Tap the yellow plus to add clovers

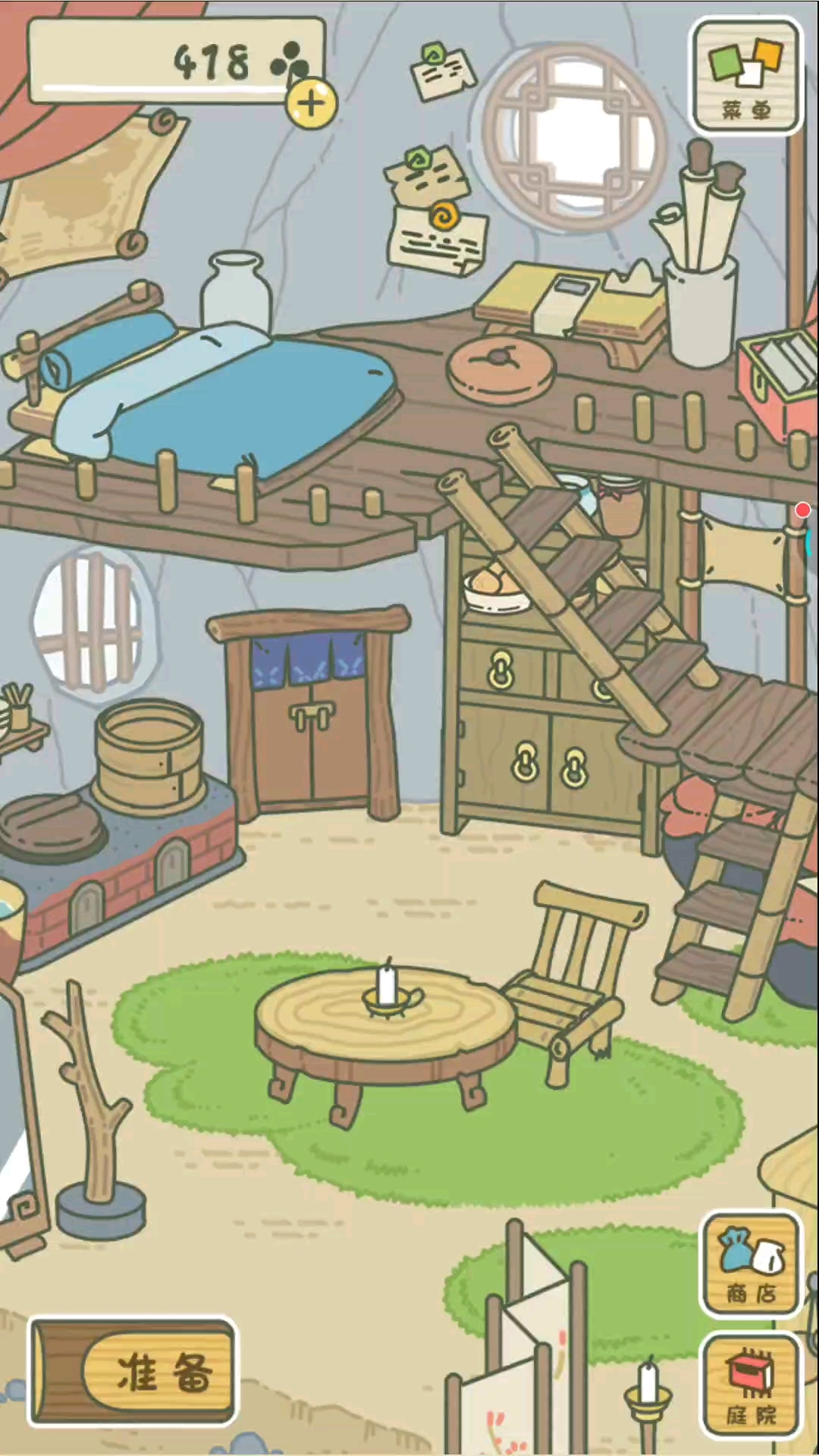pyautogui.click(x=312, y=103)
